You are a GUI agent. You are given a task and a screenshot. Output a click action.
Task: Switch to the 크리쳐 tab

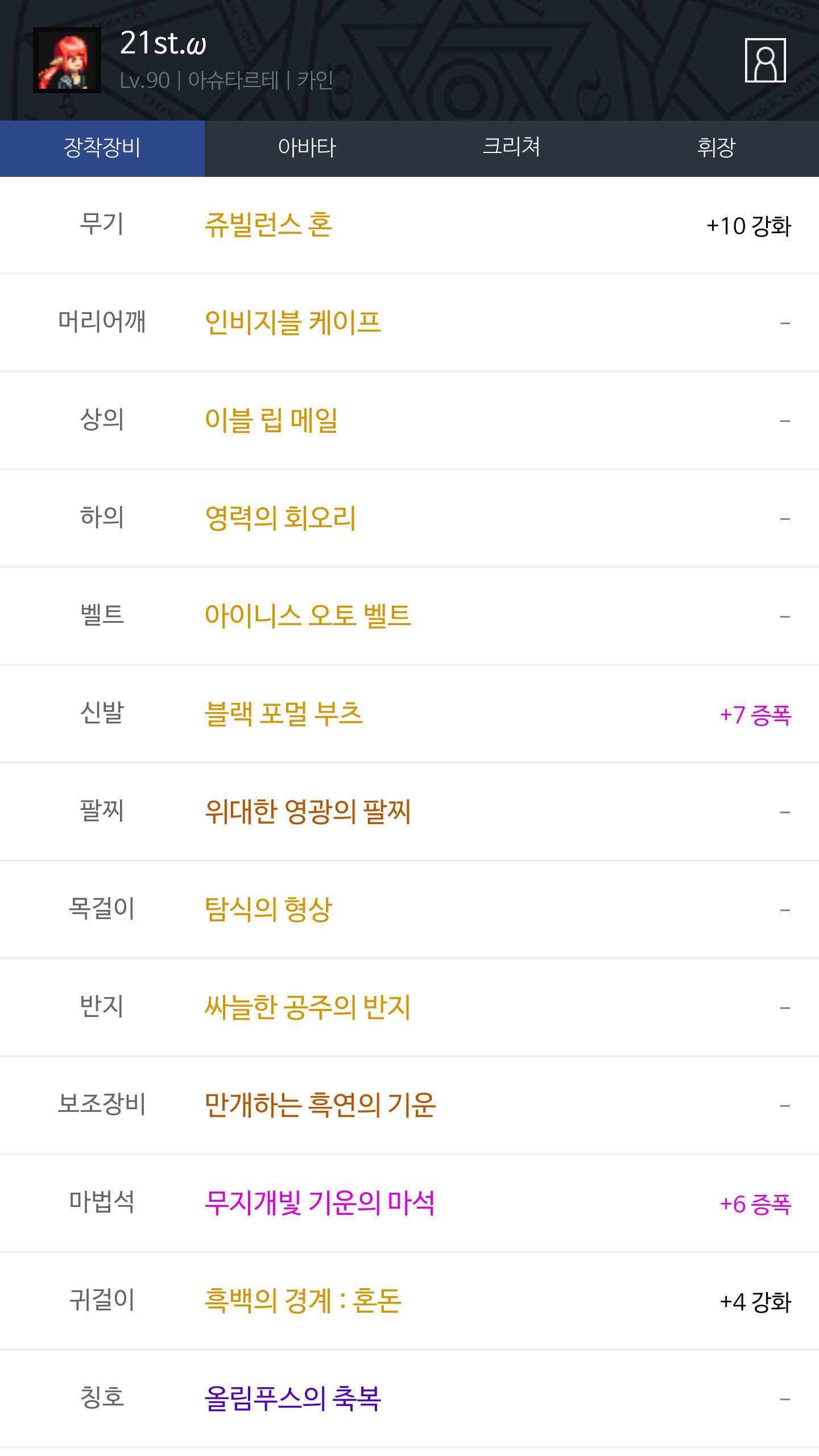(511, 148)
